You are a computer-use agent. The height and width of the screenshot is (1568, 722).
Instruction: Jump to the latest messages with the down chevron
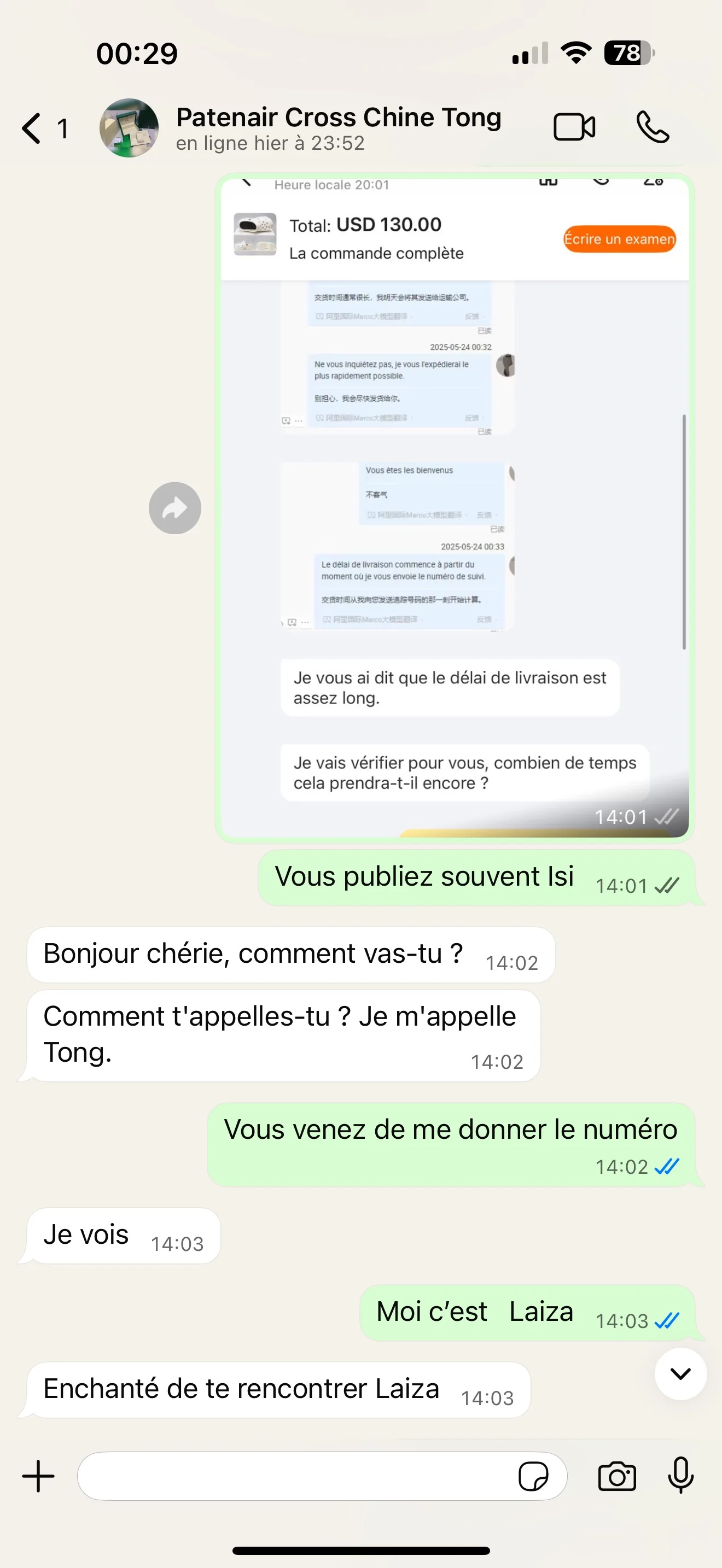[680, 1373]
